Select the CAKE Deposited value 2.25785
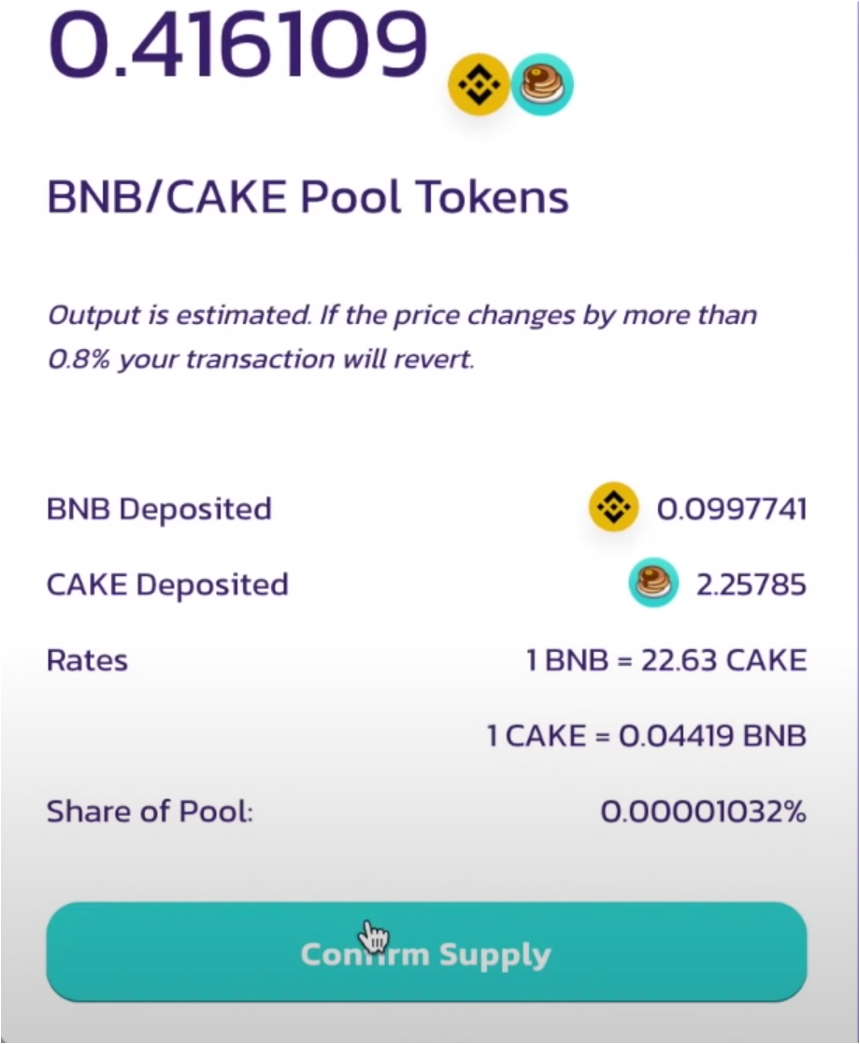 [749, 583]
